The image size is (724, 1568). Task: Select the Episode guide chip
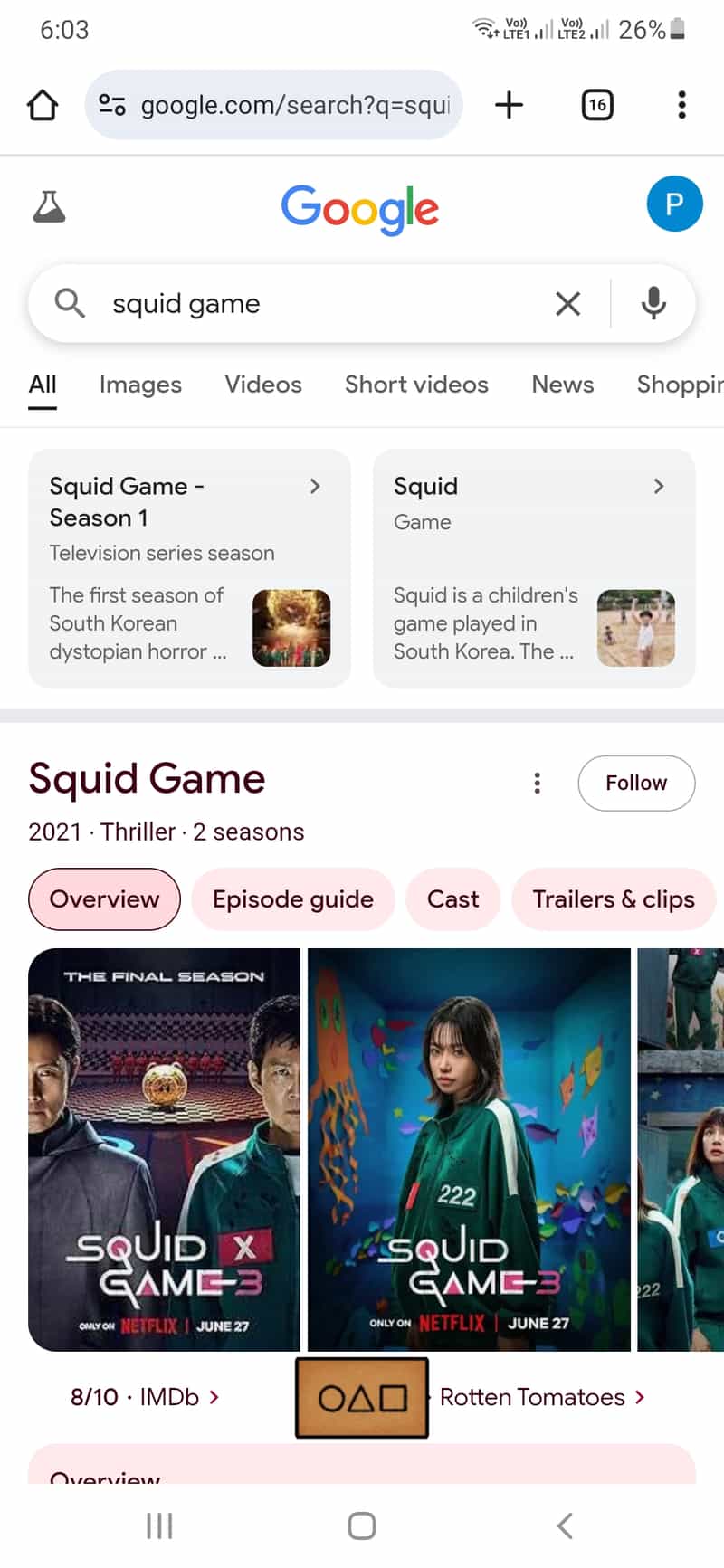tap(292, 899)
